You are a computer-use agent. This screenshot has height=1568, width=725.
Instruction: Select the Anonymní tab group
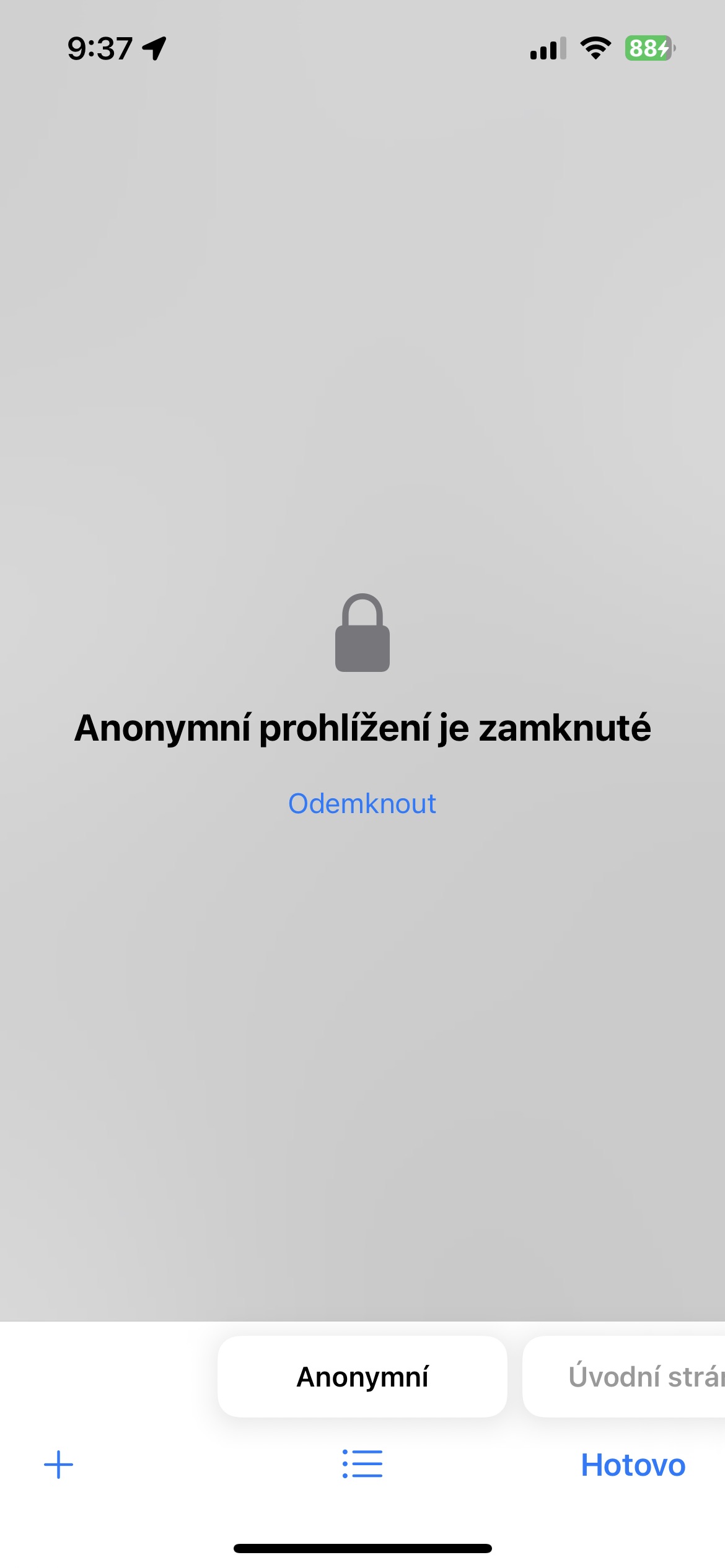(362, 1377)
